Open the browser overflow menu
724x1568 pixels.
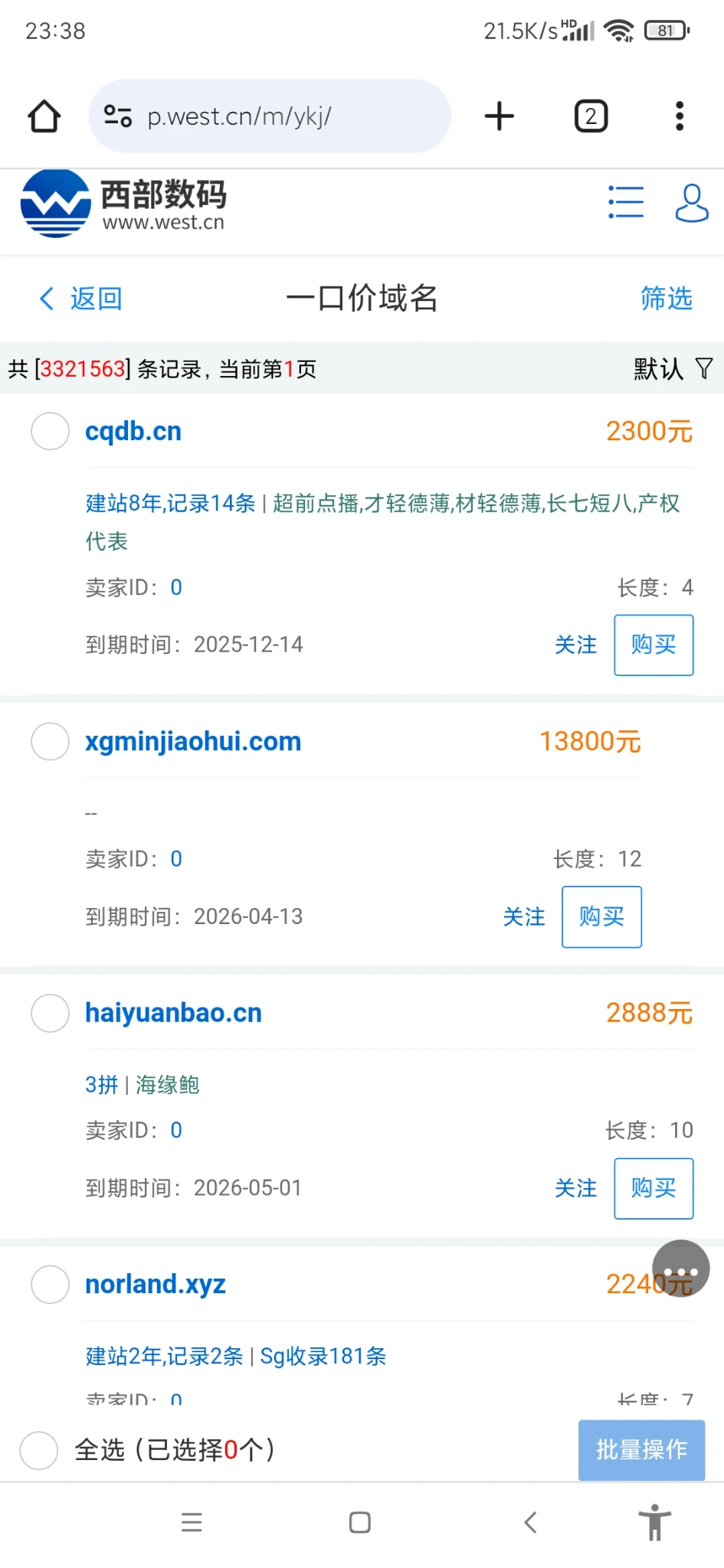coord(679,116)
